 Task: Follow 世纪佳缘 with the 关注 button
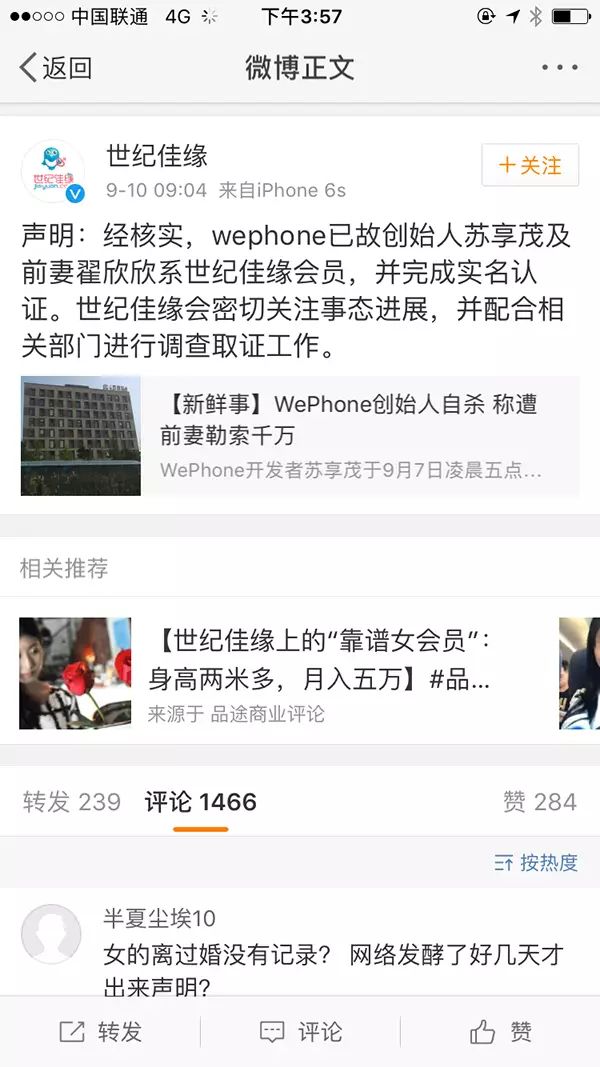coord(530,165)
